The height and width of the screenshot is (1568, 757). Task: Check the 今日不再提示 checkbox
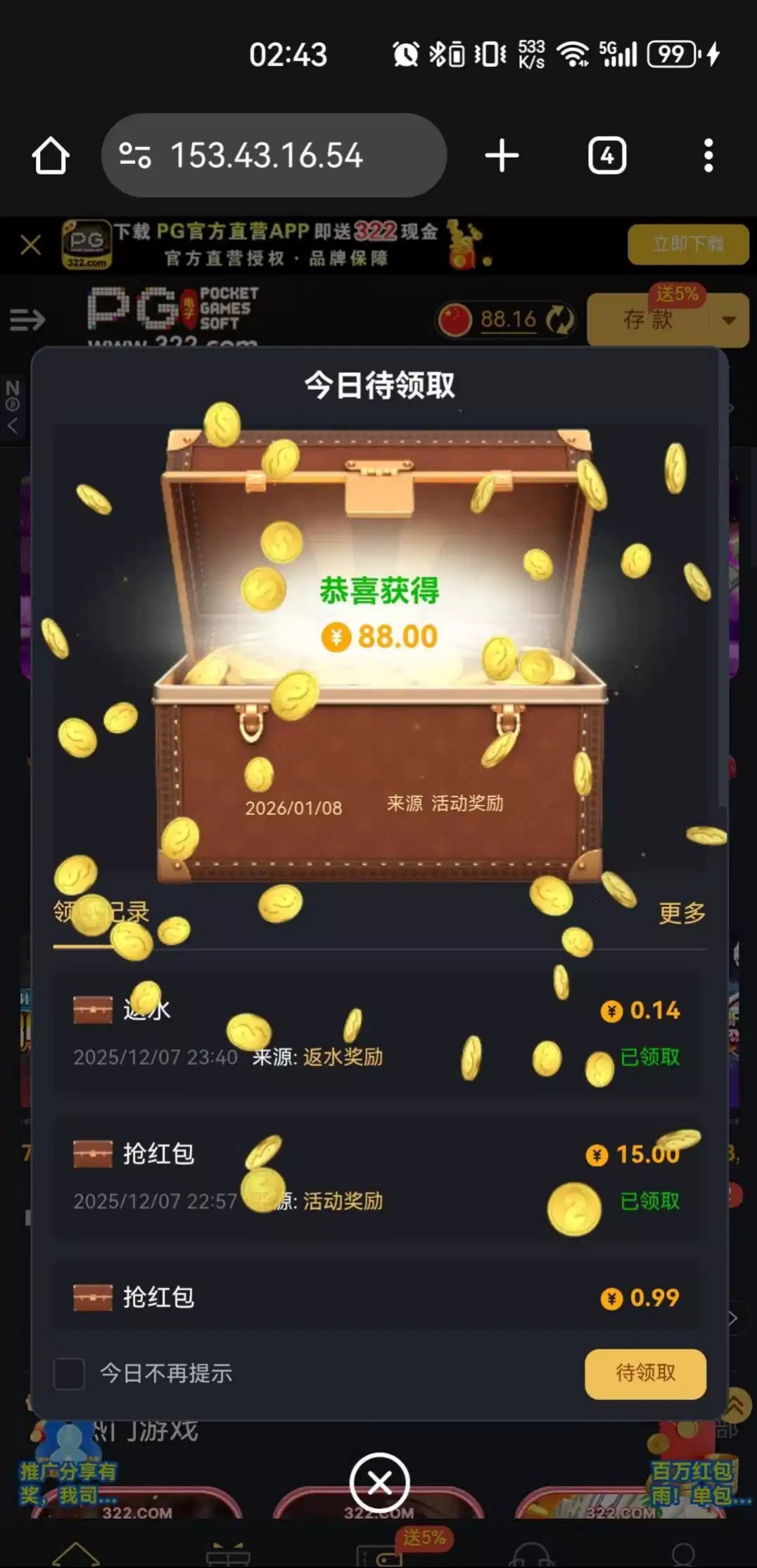point(69,1373)
